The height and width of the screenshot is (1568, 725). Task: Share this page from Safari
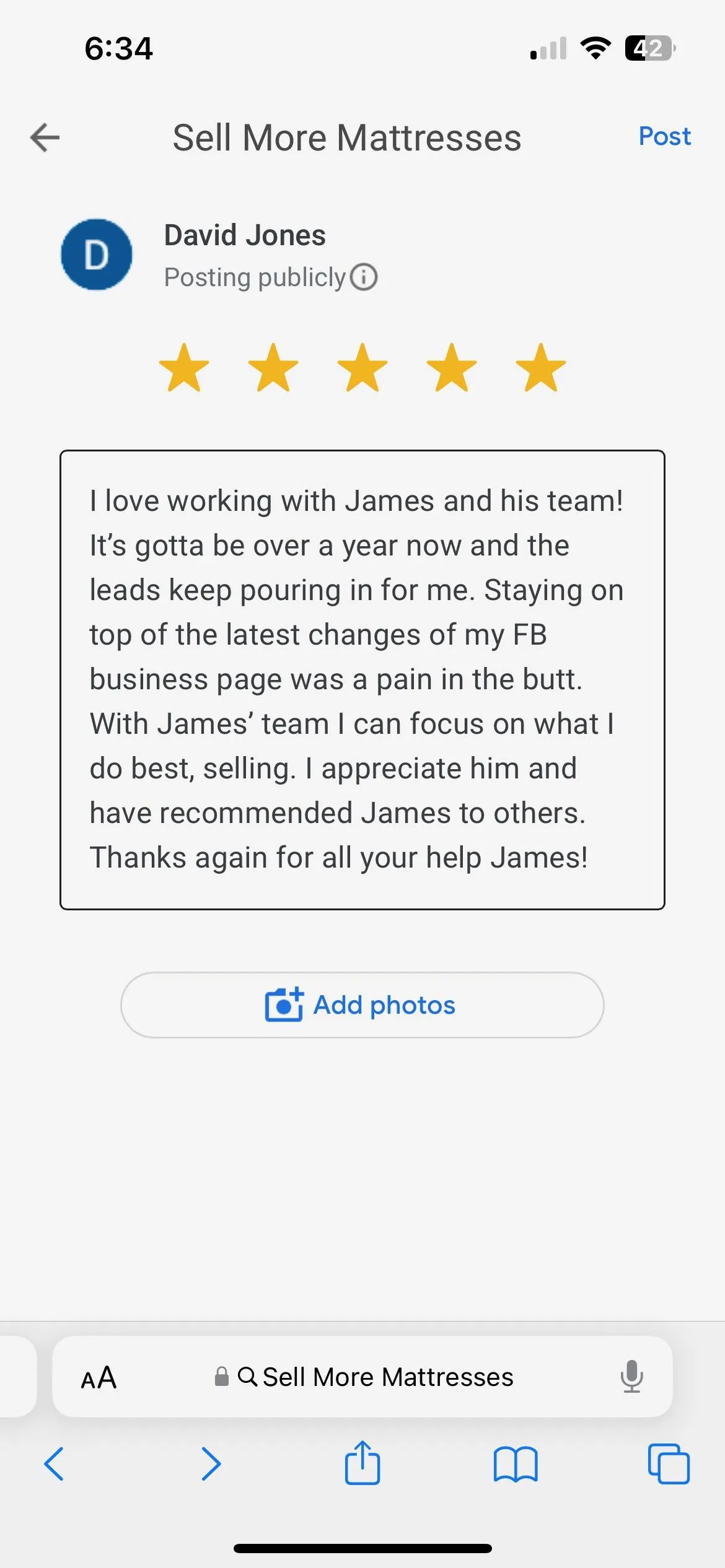[x=362, y=1463]
